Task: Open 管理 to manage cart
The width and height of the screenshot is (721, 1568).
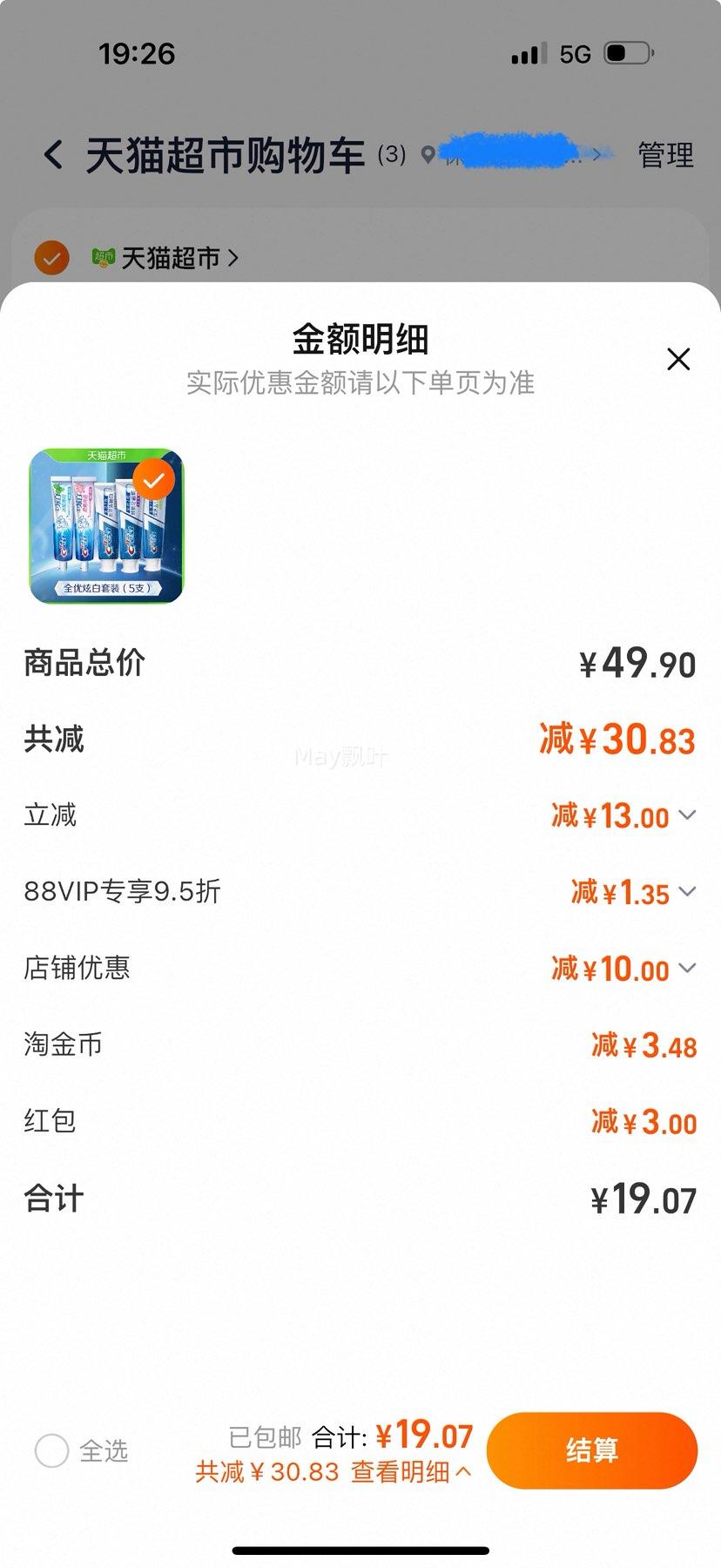Action: point(665,156)
